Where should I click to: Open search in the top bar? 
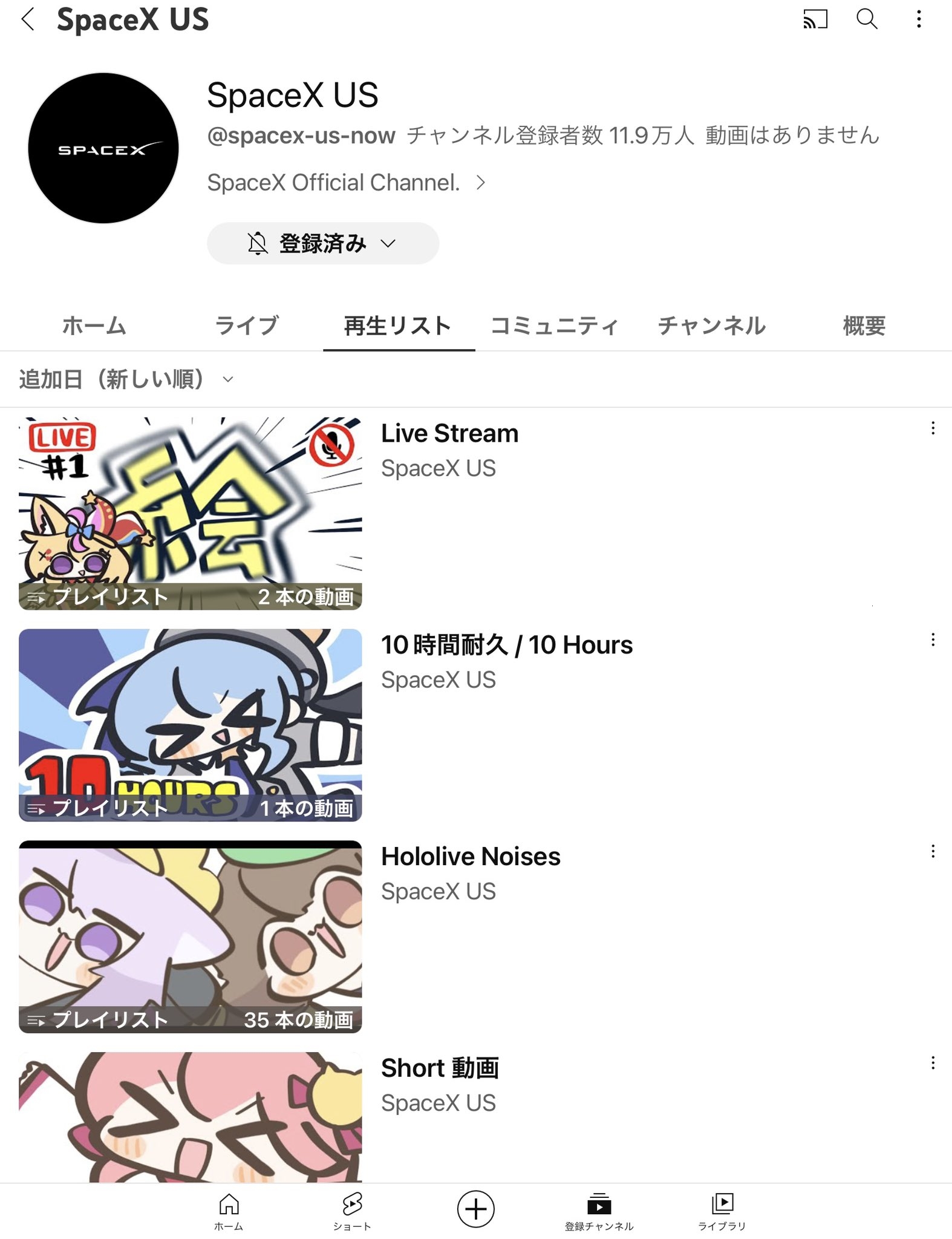point(867,19)
